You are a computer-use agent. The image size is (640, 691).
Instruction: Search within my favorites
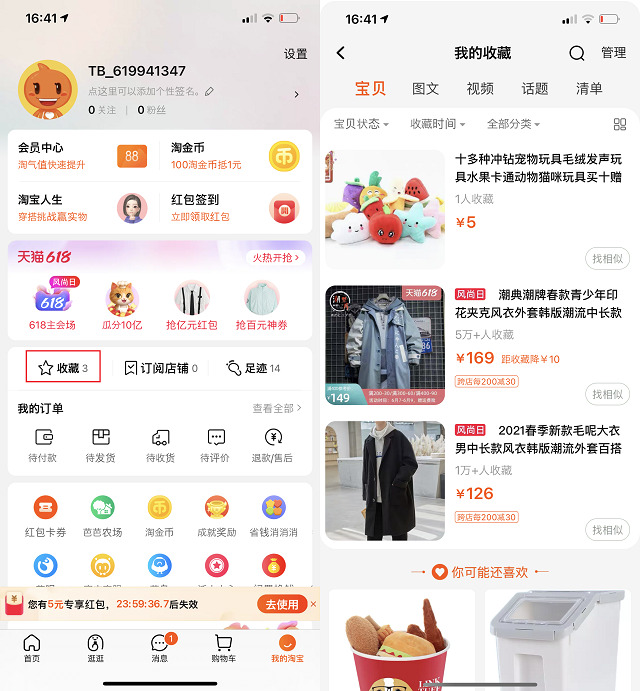(x=577, y=53)
